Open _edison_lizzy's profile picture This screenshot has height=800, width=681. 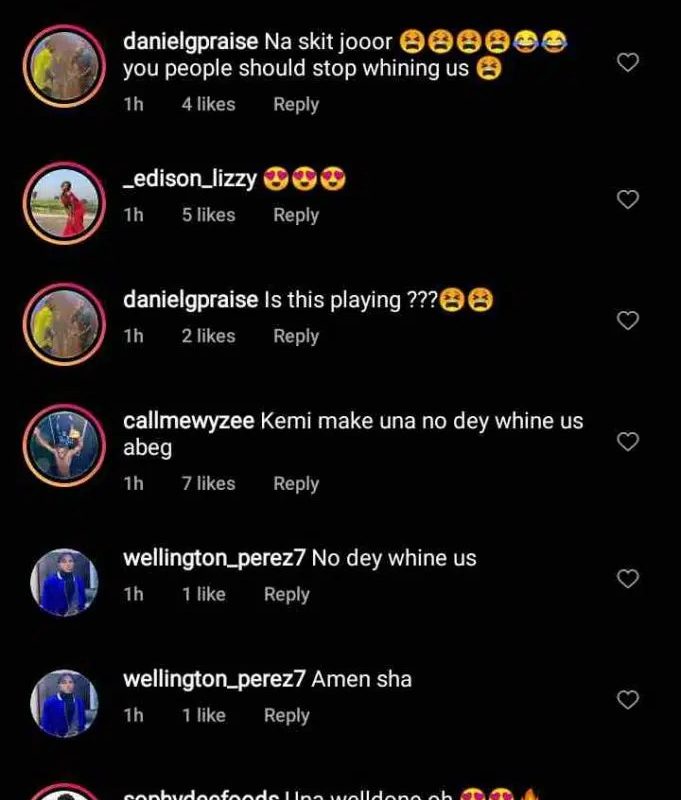pyautogui.click(x=64, y=200)
